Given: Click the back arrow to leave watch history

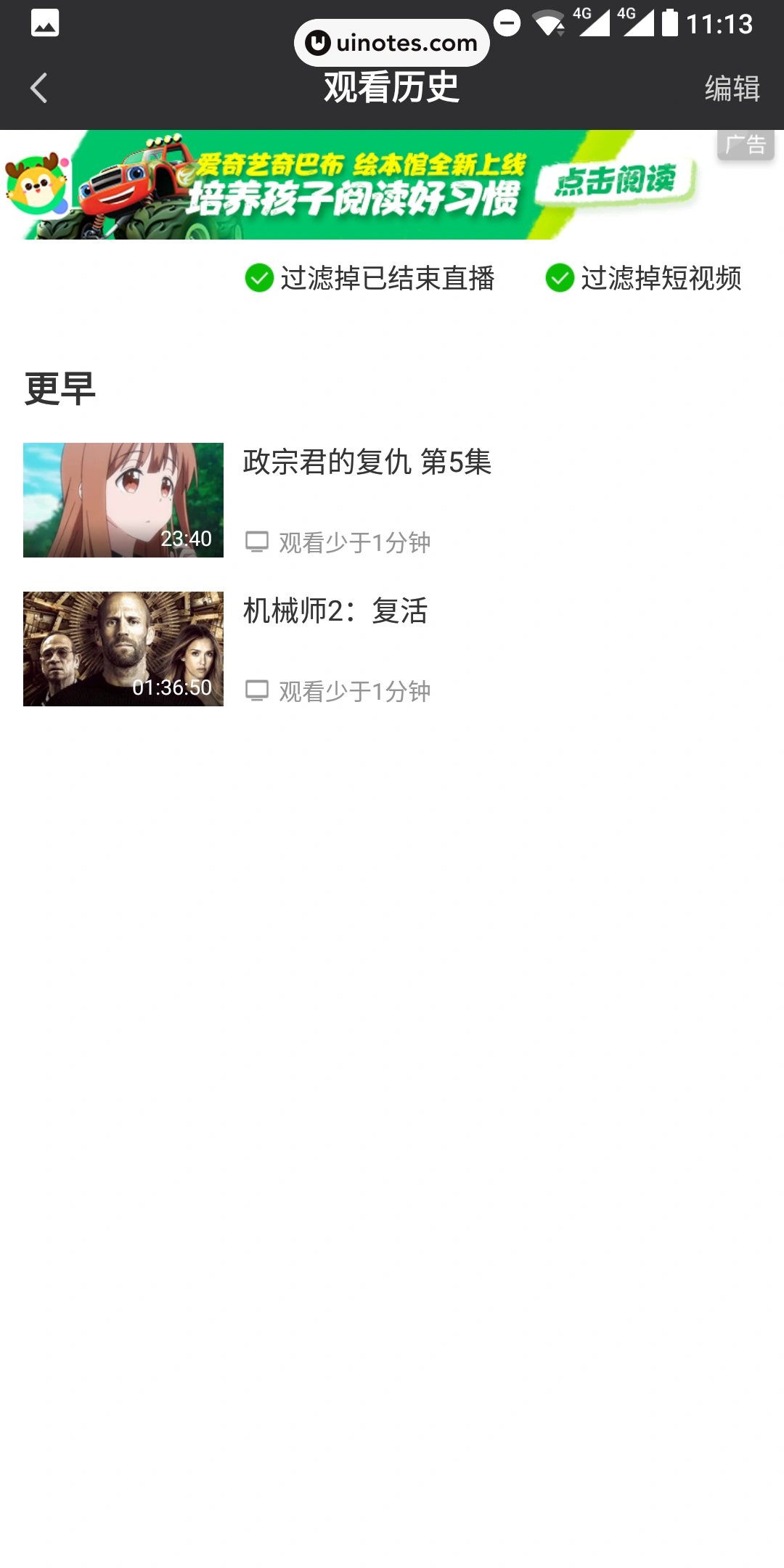Looking at the screenshot, I should point(38,88).
